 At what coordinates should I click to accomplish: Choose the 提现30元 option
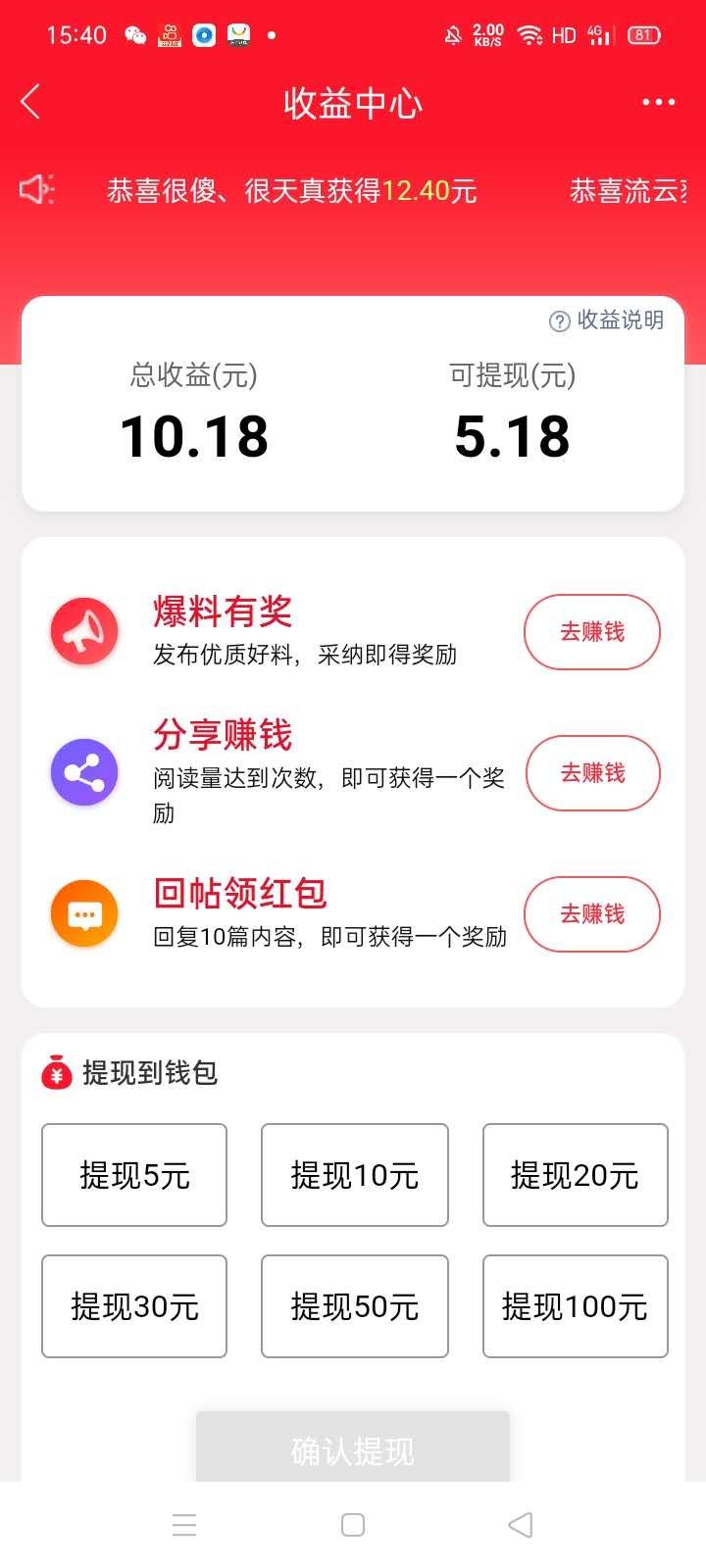point(134,1306)
